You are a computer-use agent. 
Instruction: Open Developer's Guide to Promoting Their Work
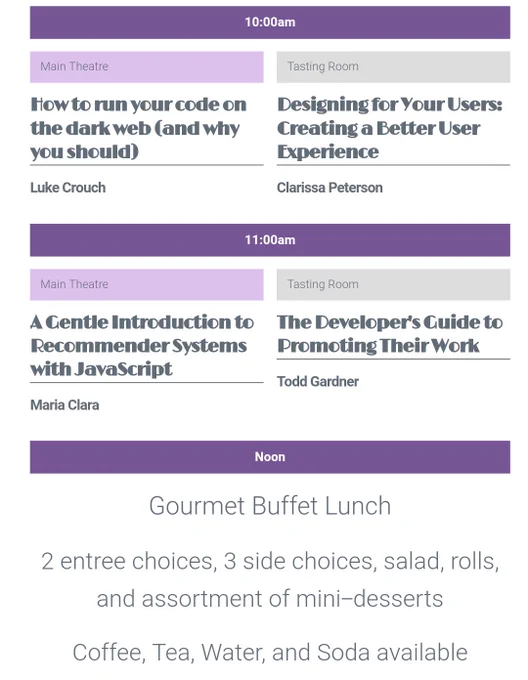point(390,334)
